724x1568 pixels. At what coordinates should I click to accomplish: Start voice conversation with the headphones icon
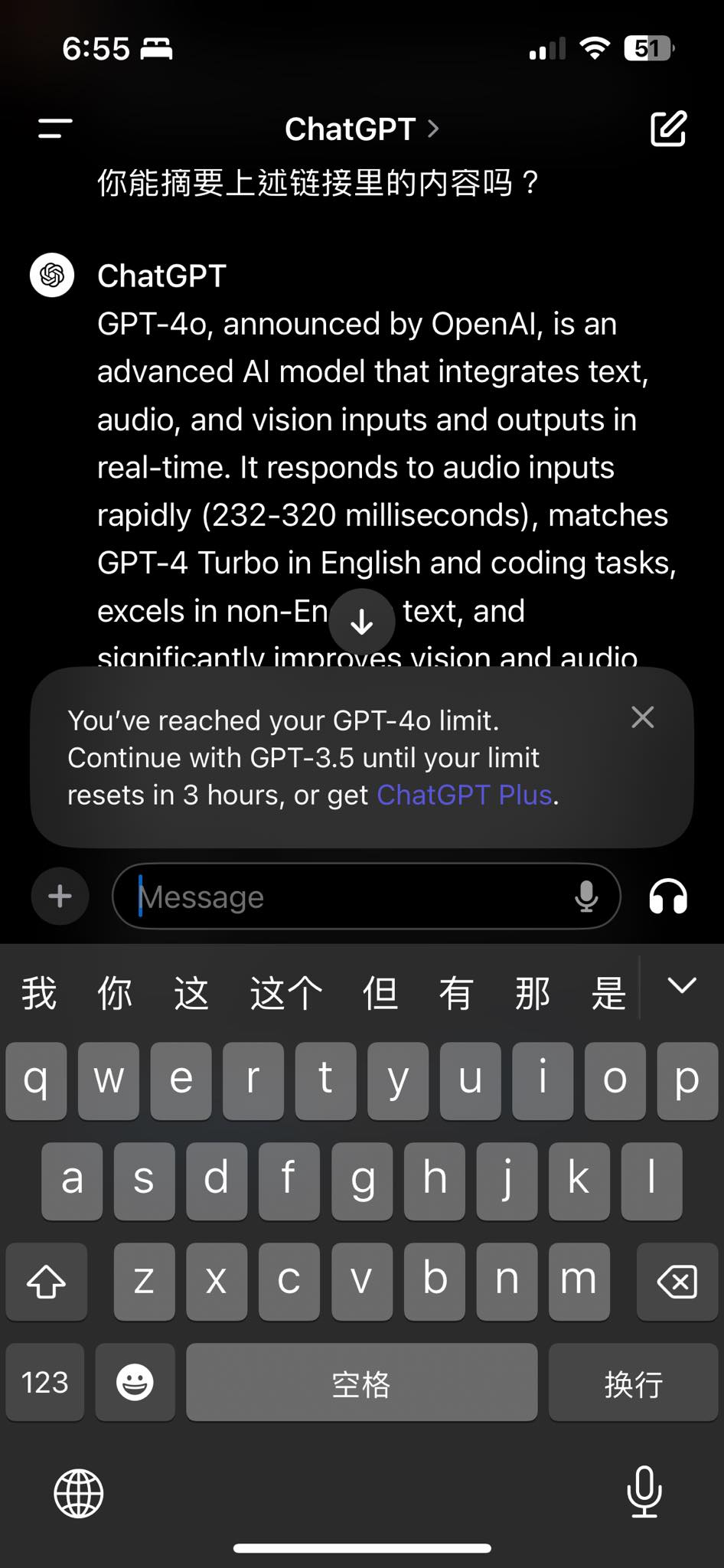pyautogui.click(x=669, y=897)
